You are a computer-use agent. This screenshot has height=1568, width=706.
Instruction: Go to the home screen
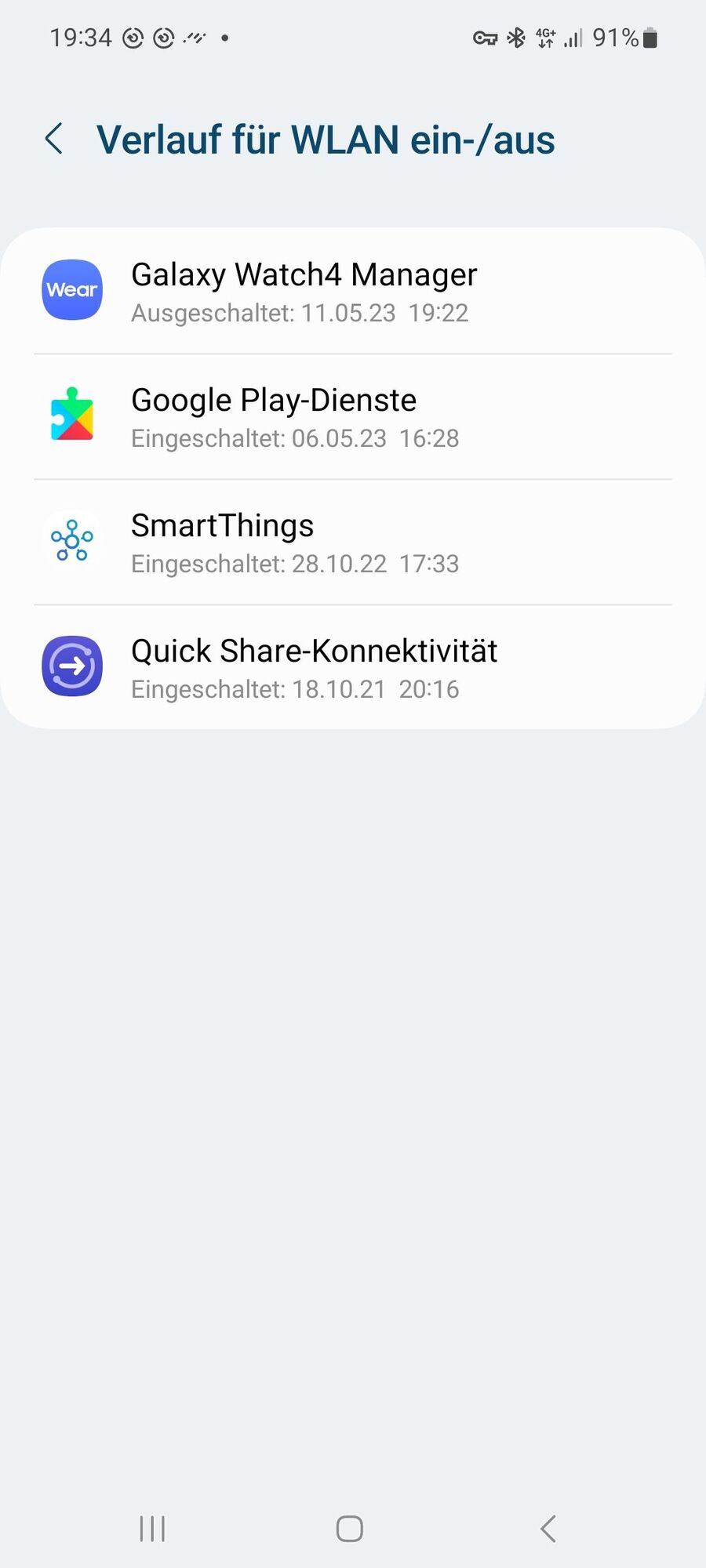[x=350, y=1528]
